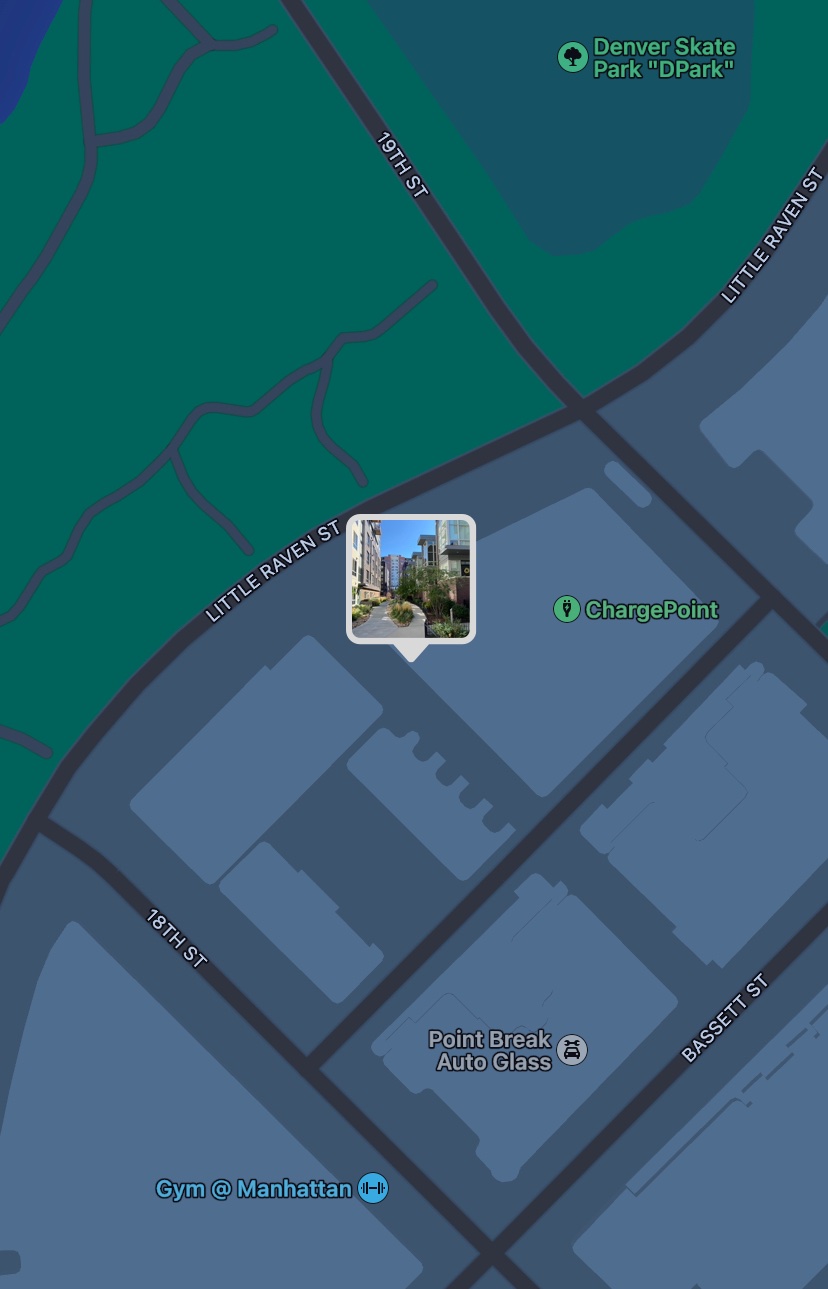Select Point Break Auto Glass marker
828x1289 pixels.
pyautogui.click(x=572, y=1050)
